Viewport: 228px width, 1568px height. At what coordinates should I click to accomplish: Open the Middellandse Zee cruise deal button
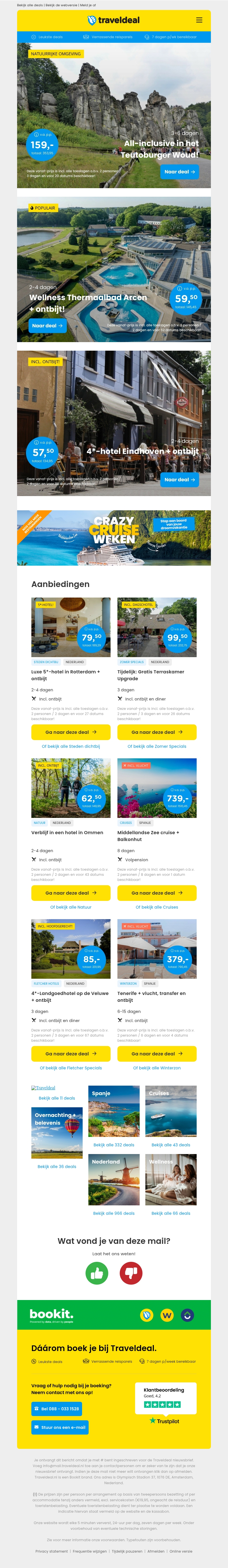[157, 893]
